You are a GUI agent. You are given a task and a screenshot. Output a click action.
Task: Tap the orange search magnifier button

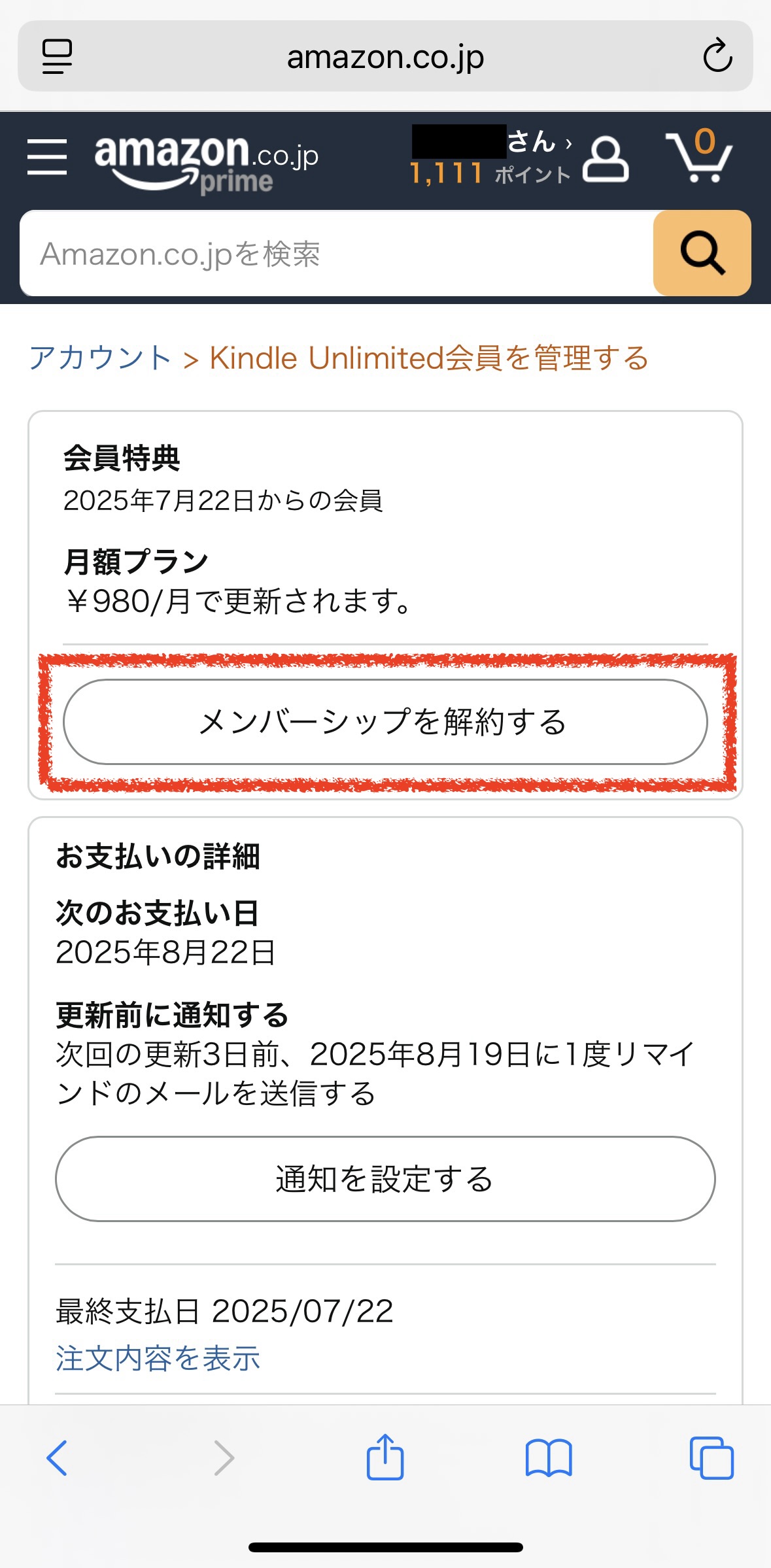tap(702, 253)
